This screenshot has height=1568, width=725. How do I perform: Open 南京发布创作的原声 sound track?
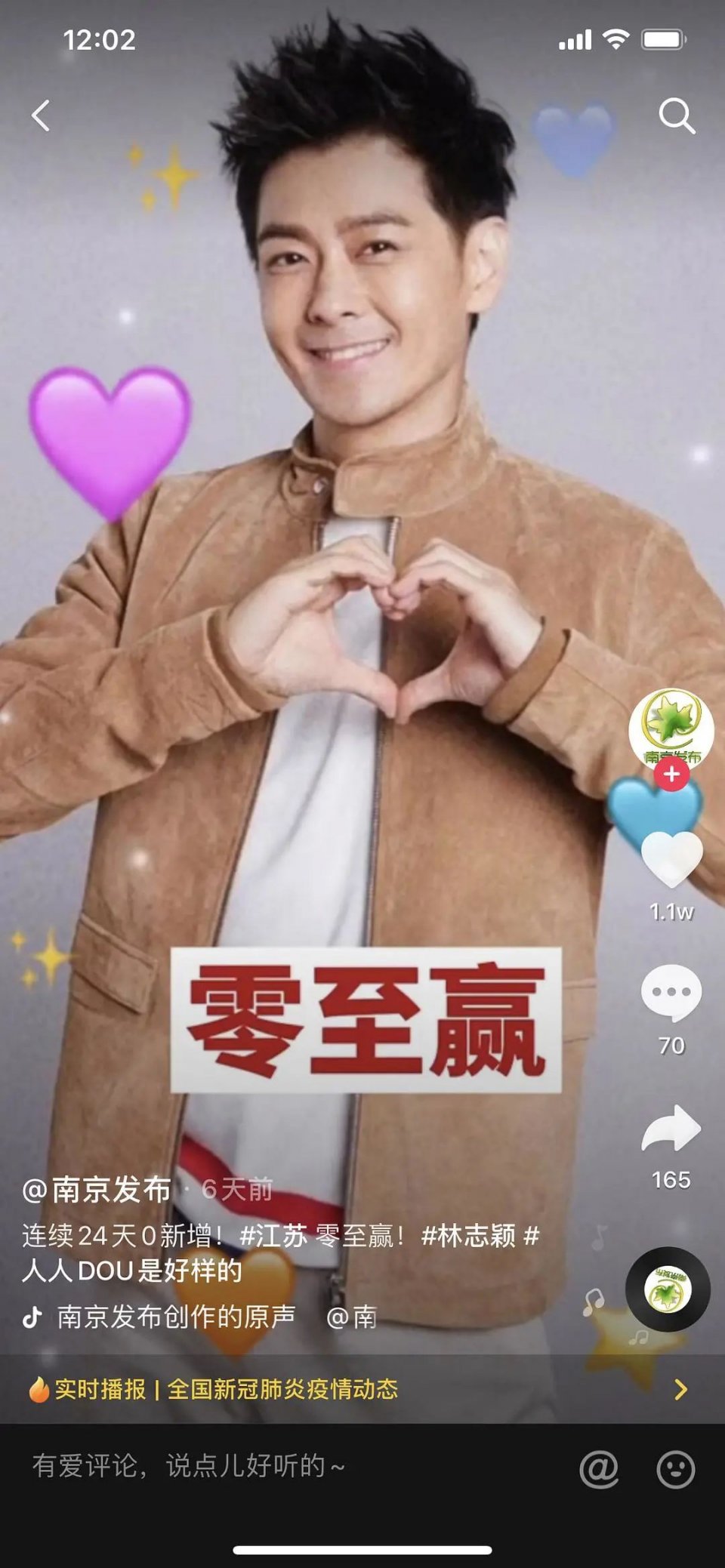[x=176, y=1317]
